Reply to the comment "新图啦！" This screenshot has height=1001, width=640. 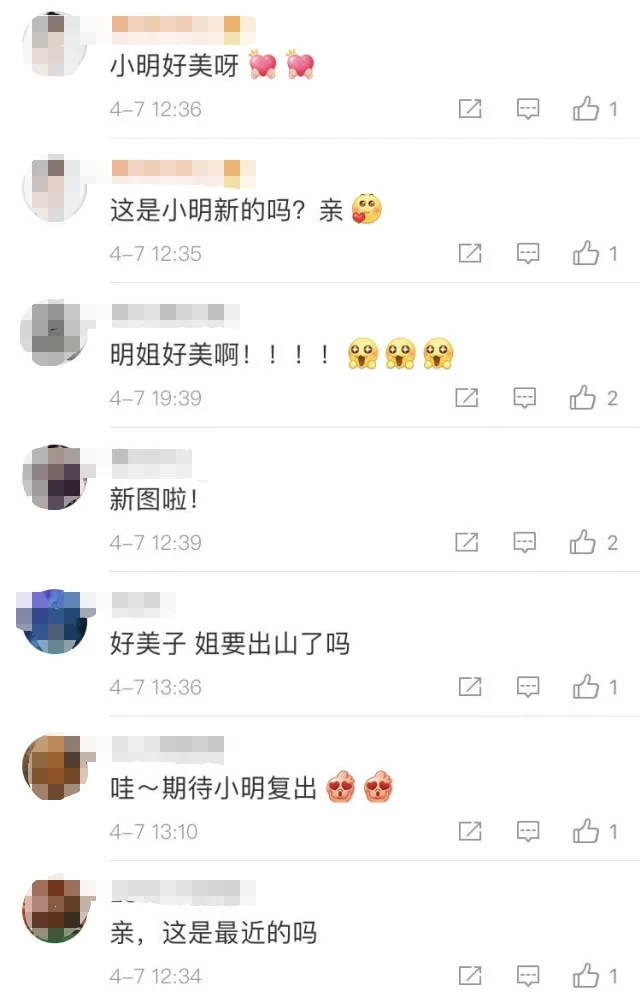click(x=525, y=542)
